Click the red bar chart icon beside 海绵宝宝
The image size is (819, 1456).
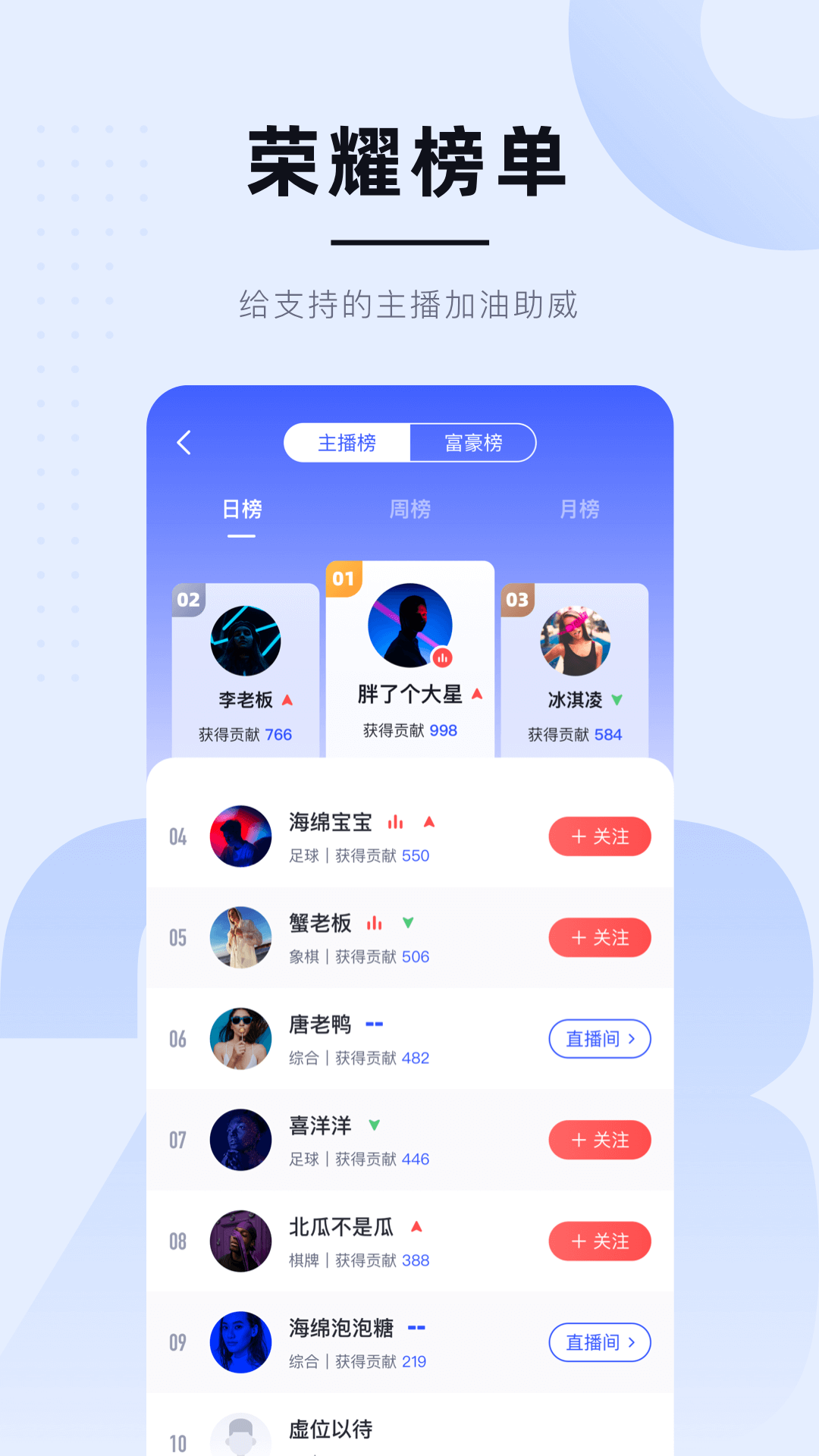(x=397, y=822)
